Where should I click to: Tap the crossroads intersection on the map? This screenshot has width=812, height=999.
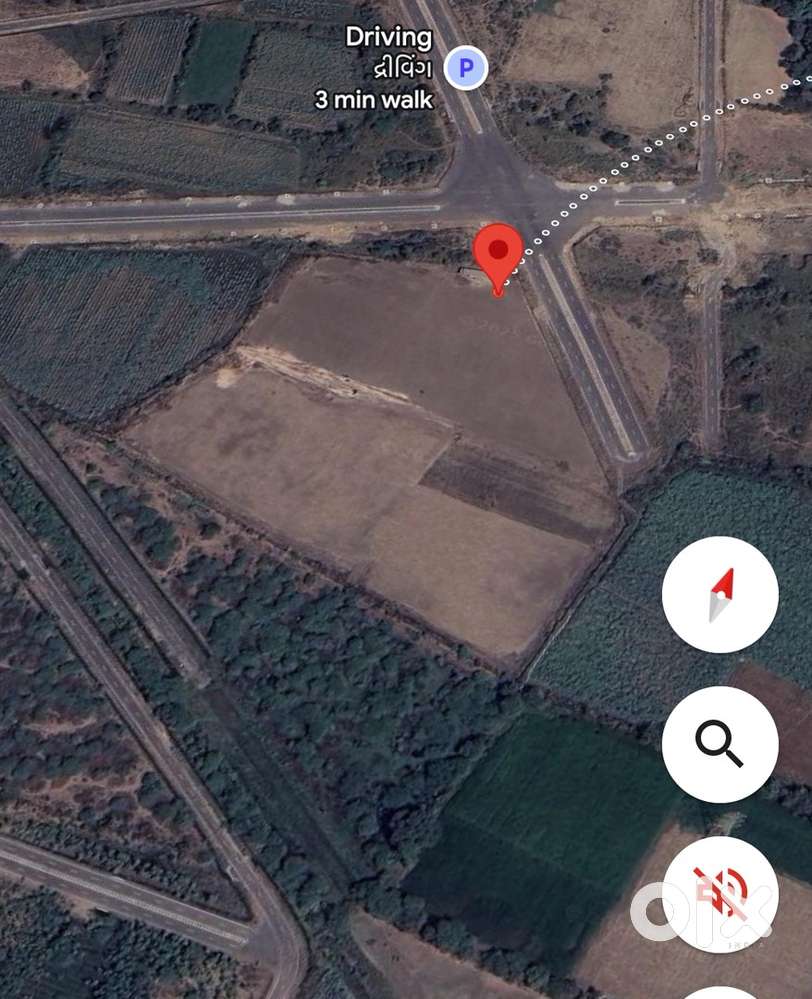[x=490, y=195]
